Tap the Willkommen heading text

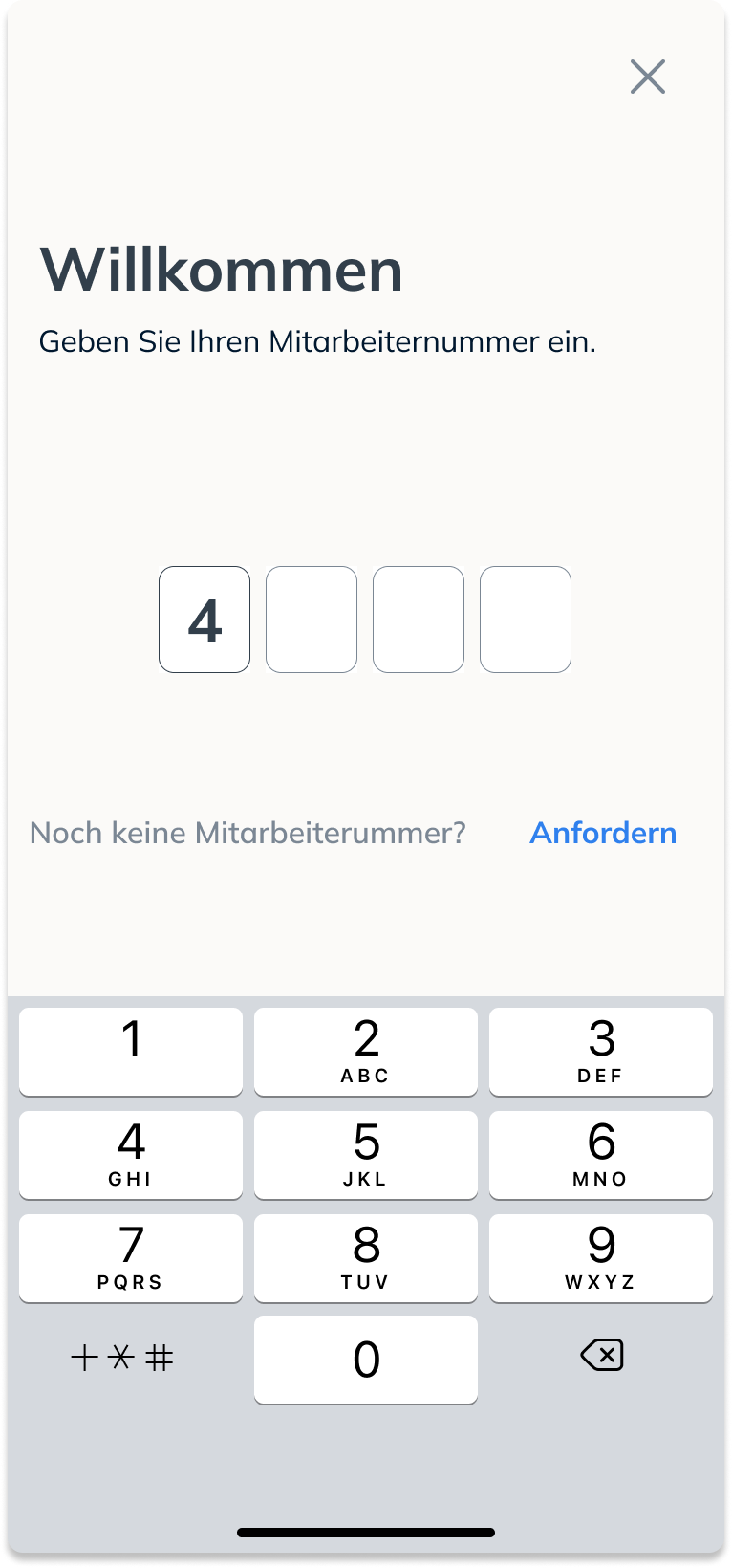click(x=222, y=271)
